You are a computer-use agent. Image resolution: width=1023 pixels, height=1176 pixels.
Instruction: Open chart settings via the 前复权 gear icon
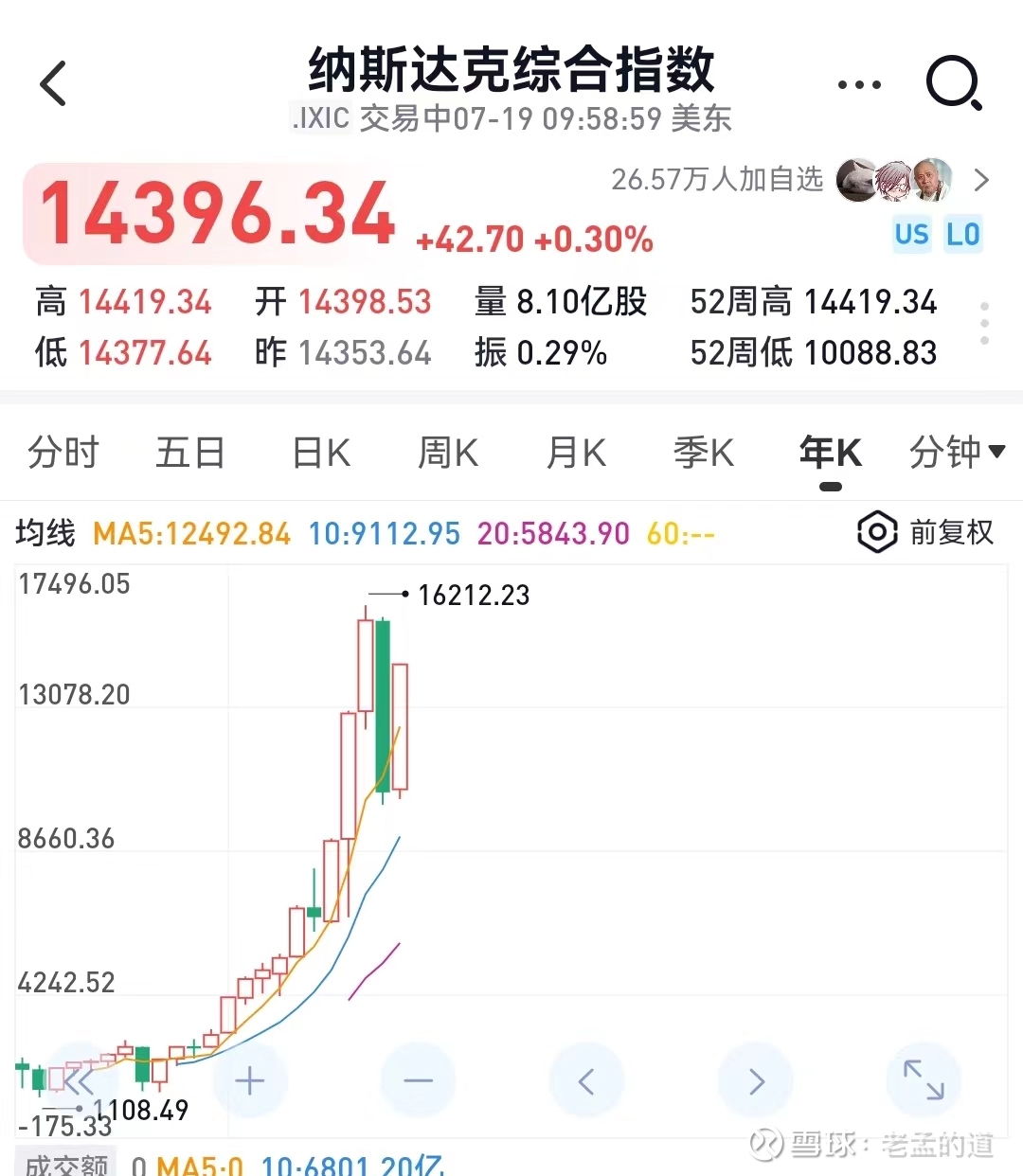point(876,532)
